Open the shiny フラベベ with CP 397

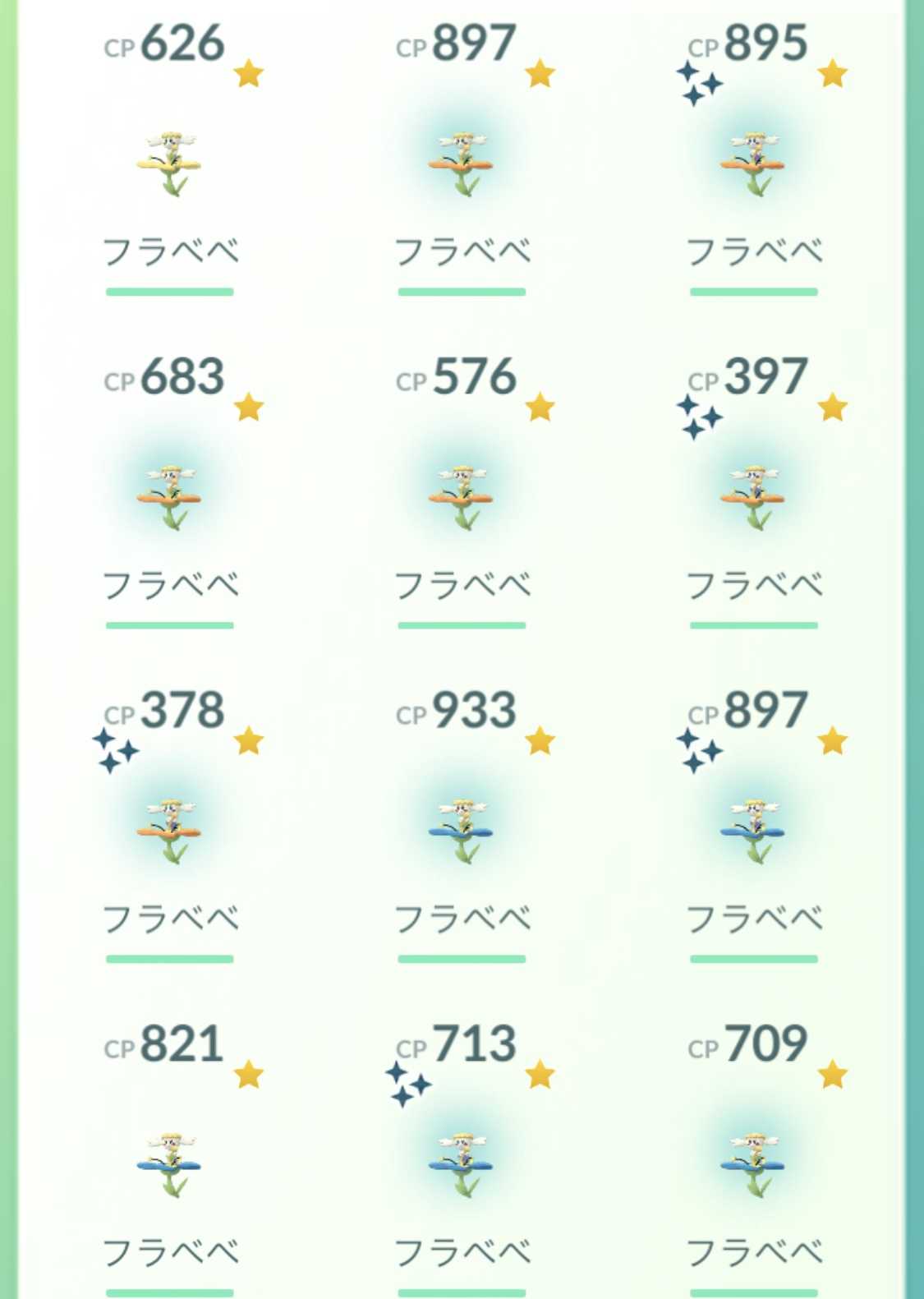pyautogui.click(x=752, y=498)
